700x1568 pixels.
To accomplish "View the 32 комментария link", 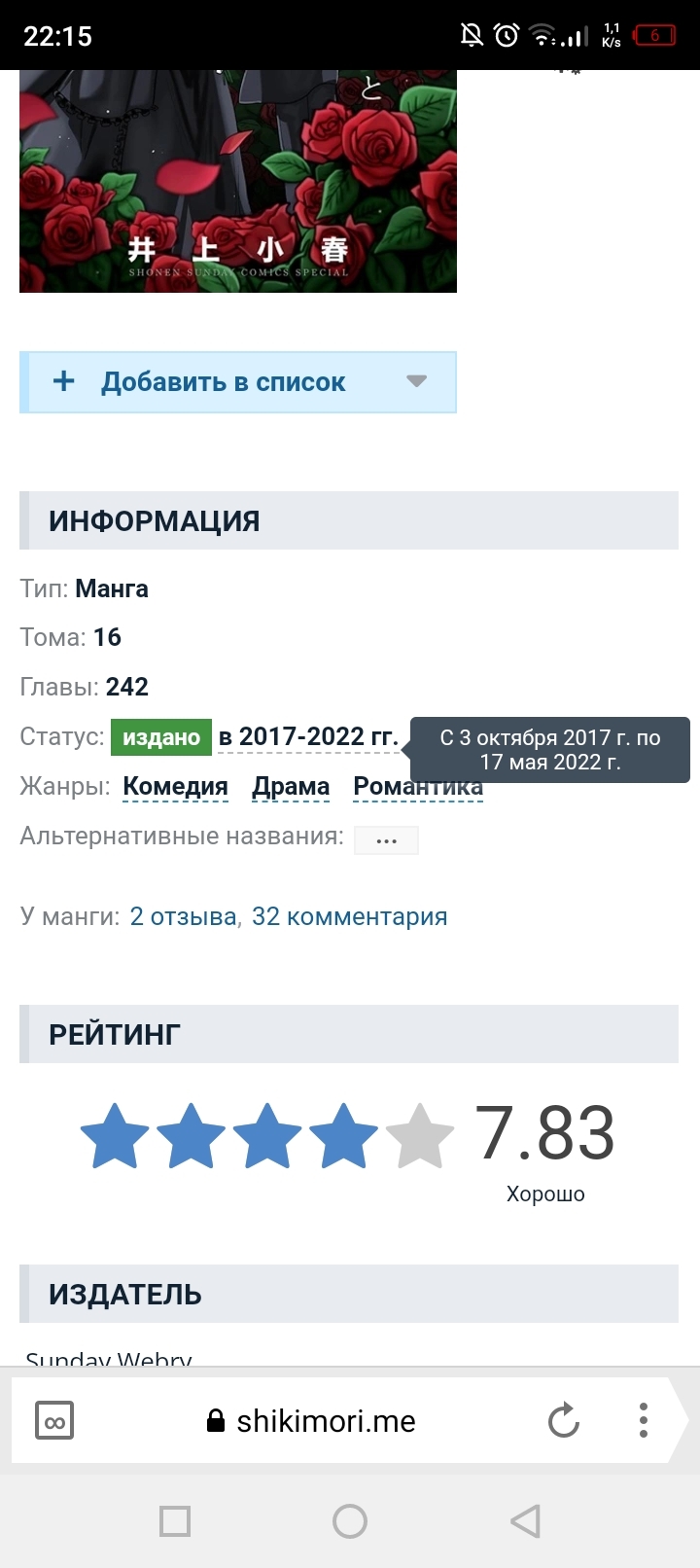I will point(349,916).
